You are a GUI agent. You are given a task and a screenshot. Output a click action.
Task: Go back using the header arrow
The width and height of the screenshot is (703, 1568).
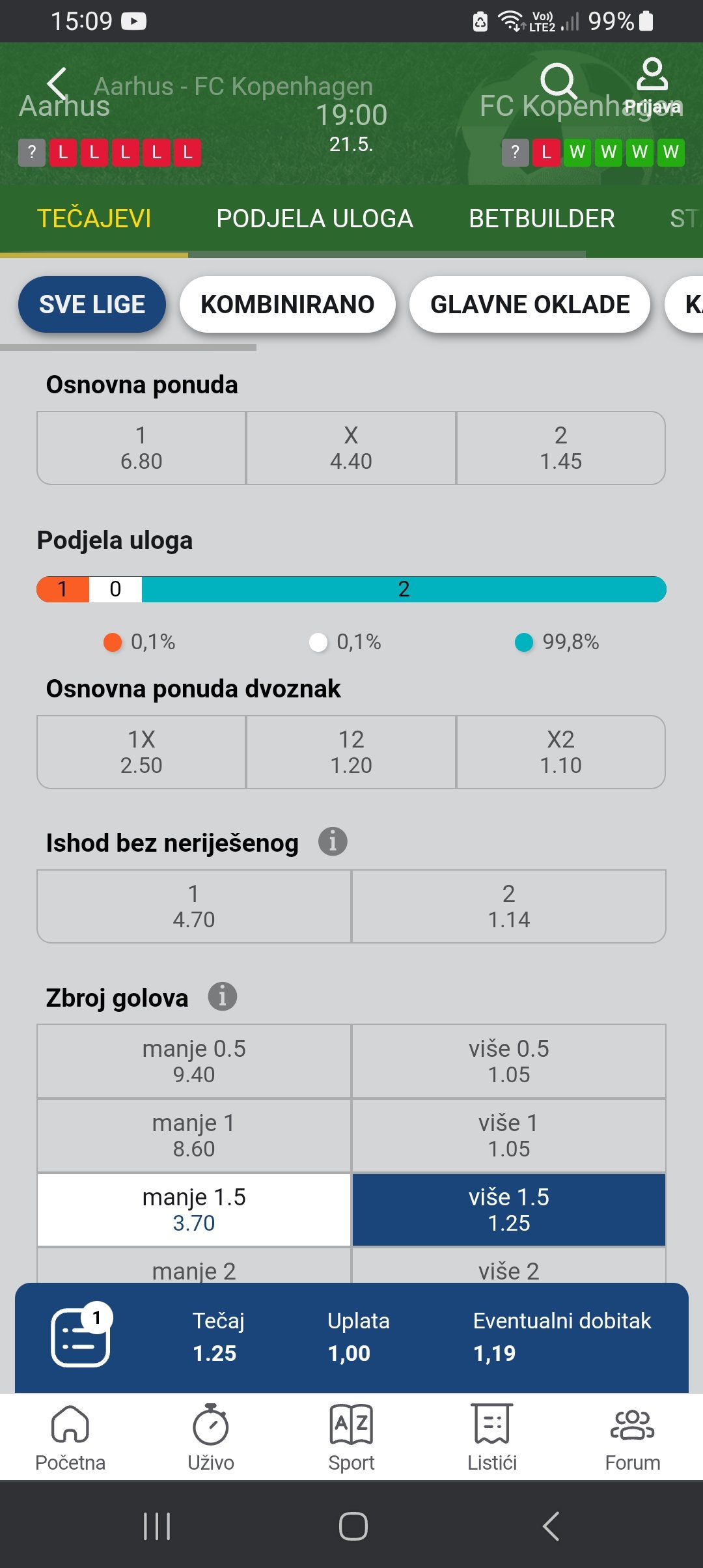(57, 83)
